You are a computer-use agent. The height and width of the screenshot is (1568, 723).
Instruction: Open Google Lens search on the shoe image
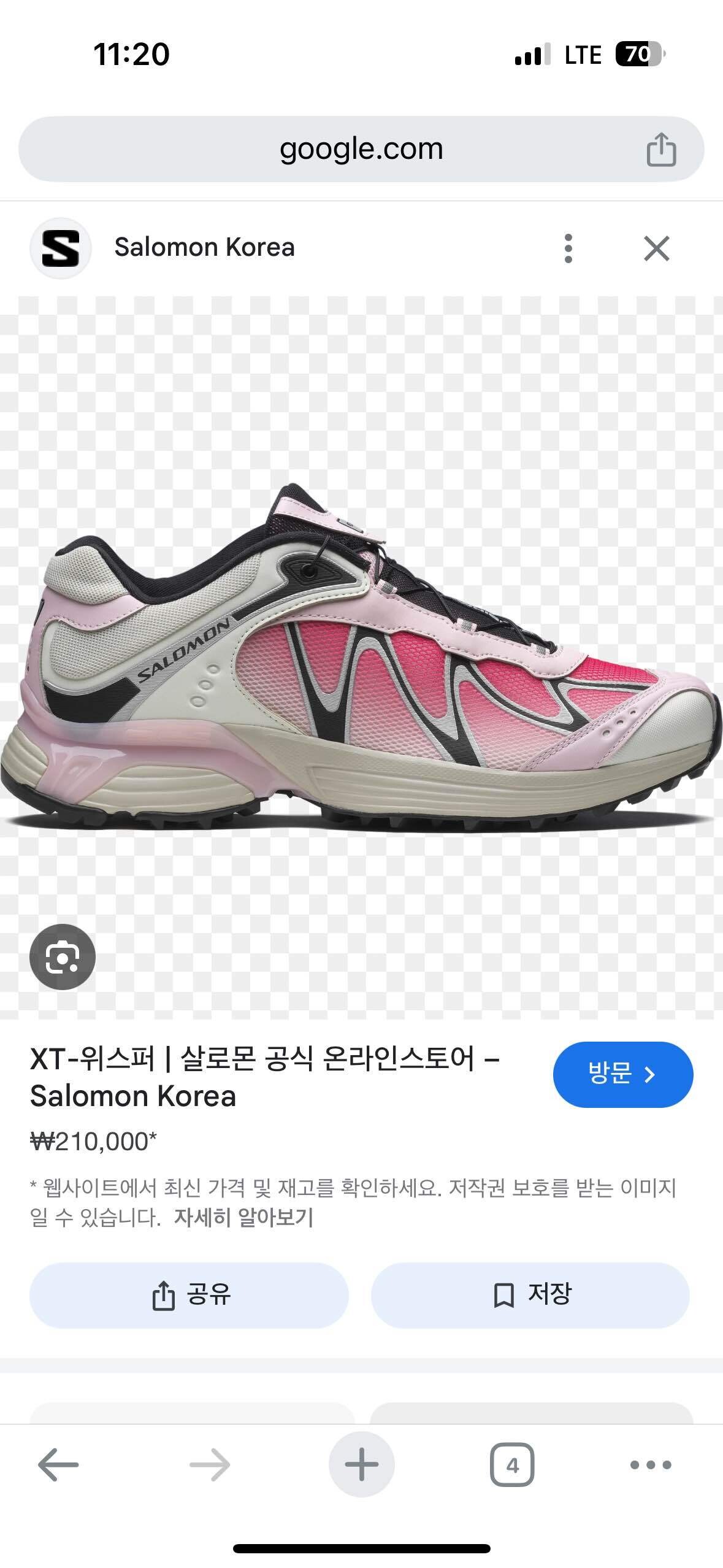click(x=62, y=958)
